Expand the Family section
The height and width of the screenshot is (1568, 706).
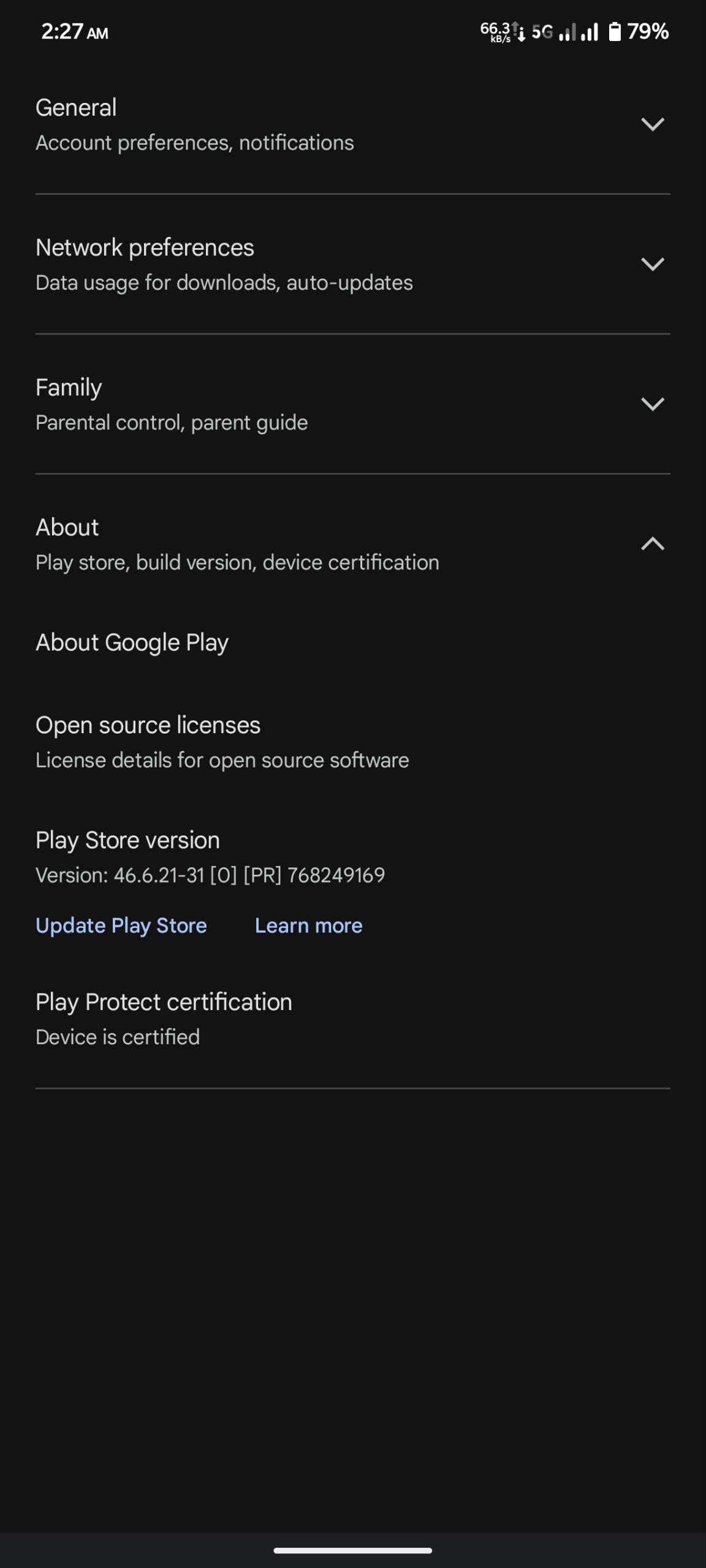[x=352, y=404]
